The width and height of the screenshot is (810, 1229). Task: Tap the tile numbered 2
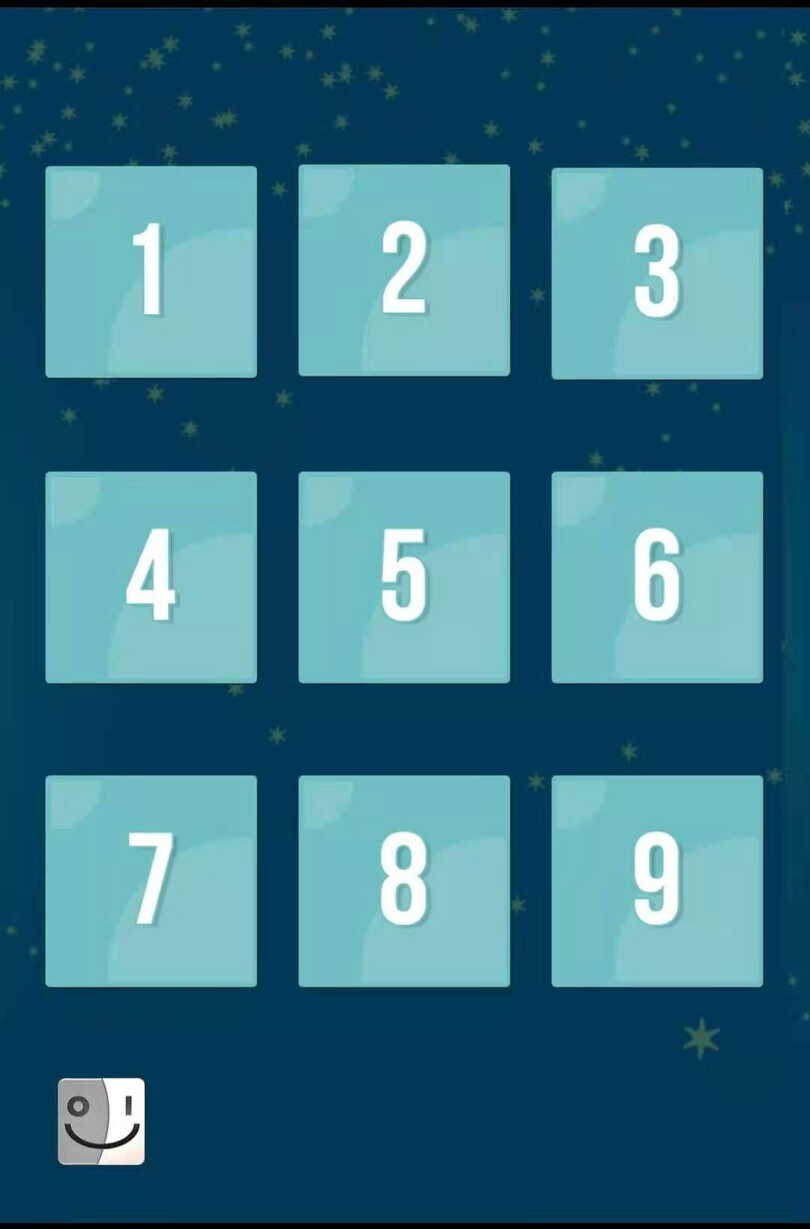pos(404,270)
